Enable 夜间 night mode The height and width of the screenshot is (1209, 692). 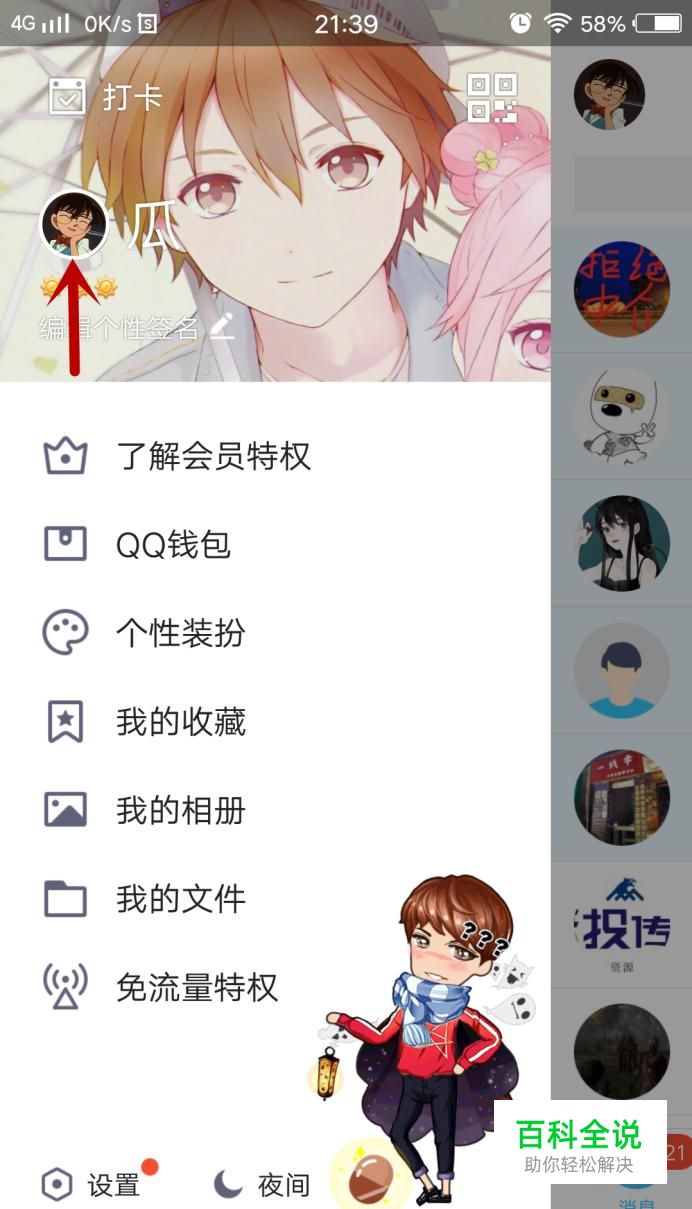point(262,1185)
